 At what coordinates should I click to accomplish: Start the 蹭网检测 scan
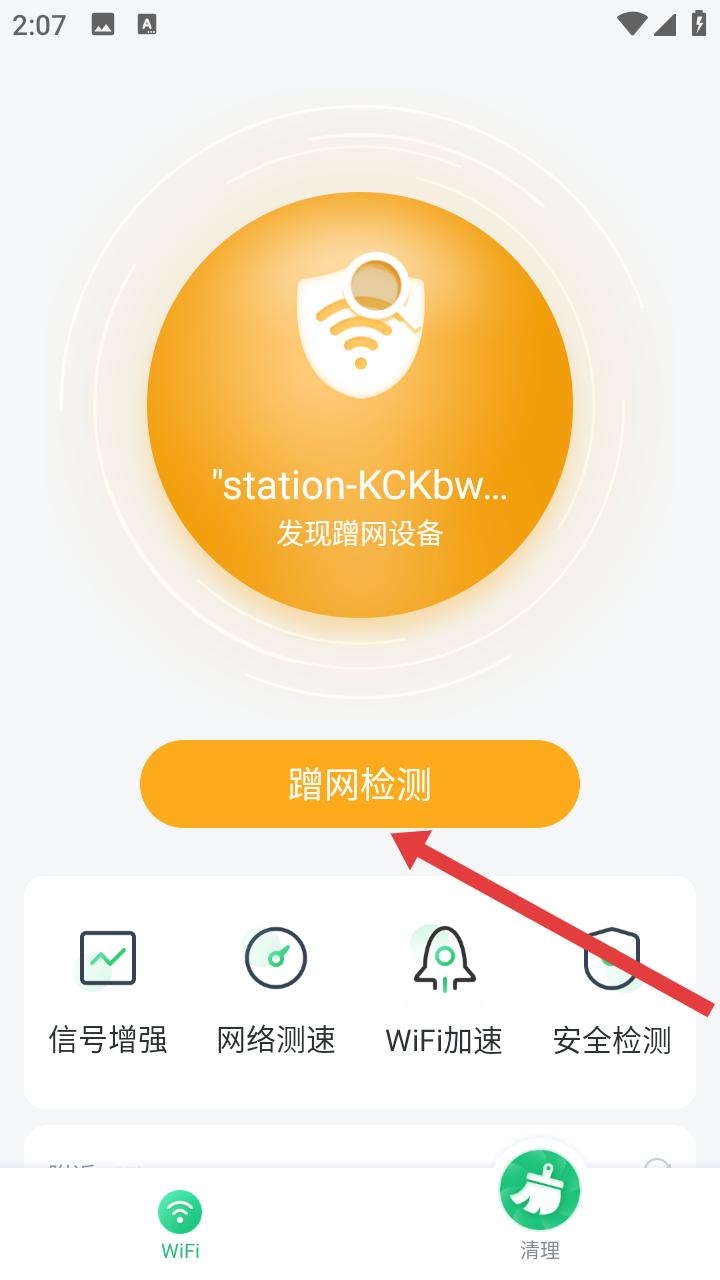coord(360,784)
